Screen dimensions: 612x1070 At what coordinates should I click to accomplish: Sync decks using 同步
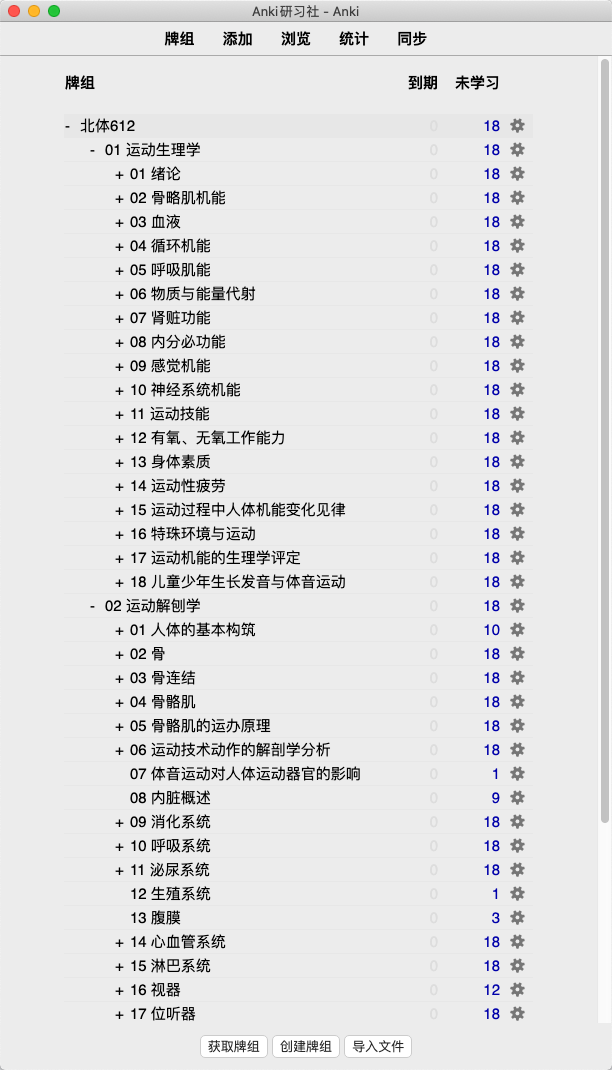[x=411, y=39]
